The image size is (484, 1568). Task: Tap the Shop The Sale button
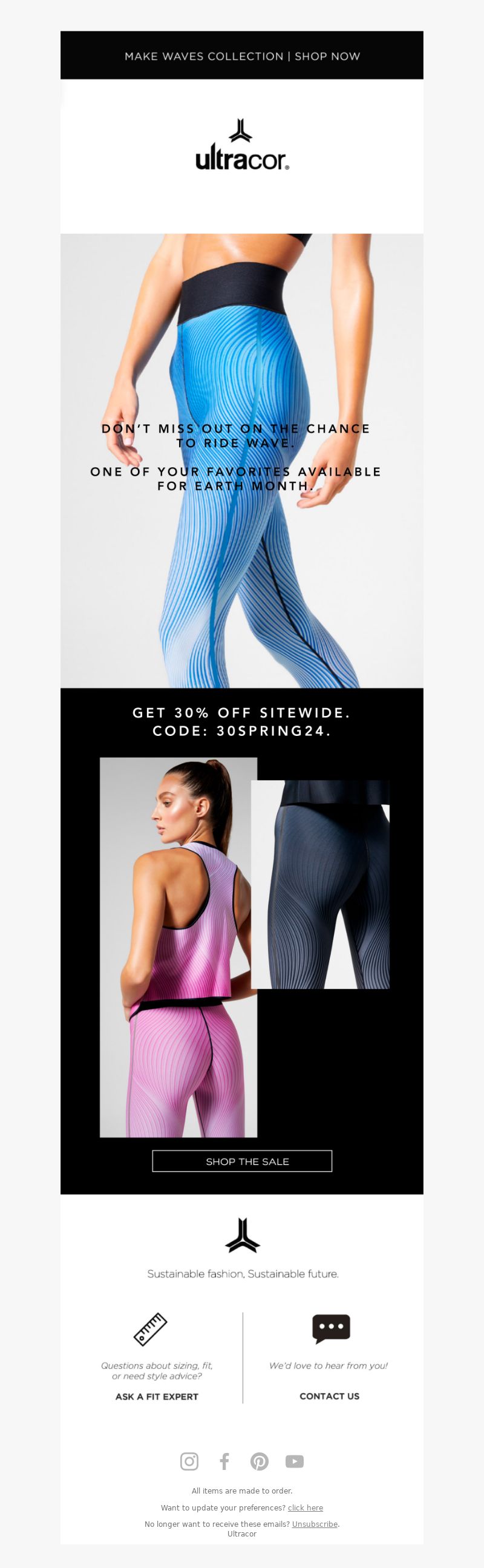[x=241, y=1161]
